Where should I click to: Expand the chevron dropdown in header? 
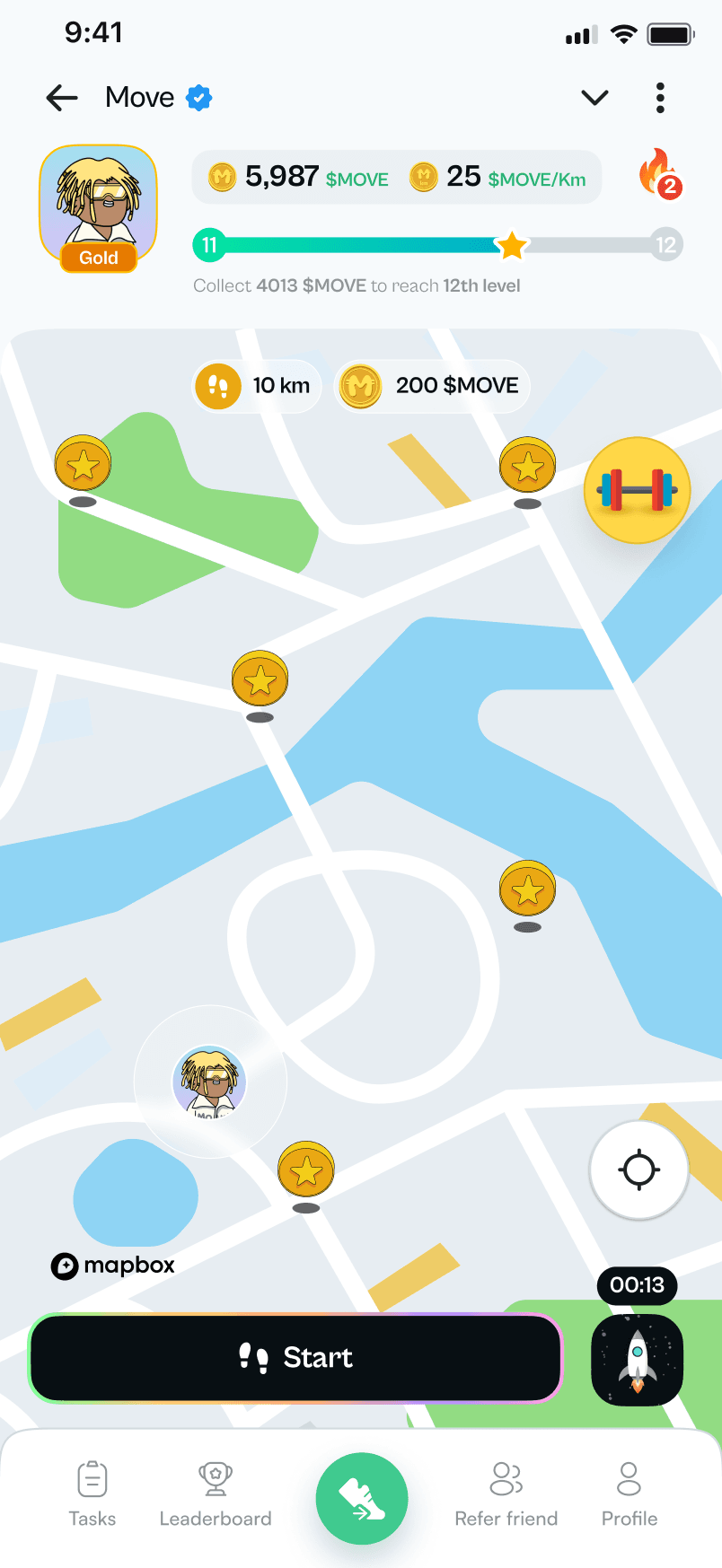594,97
